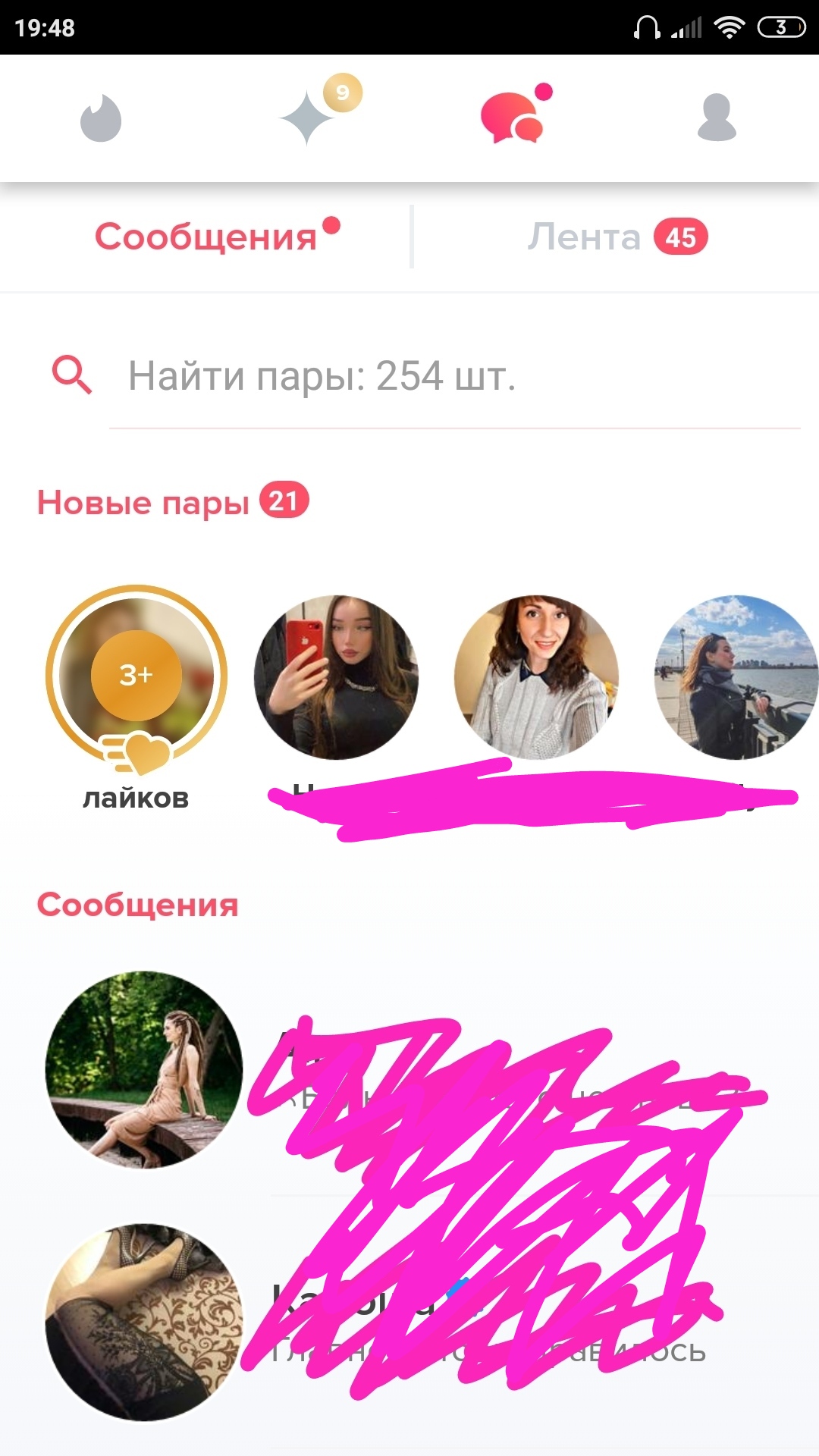819x1456 pixels.
Task: Select the Сообщения tab
Action: point(217,236)
